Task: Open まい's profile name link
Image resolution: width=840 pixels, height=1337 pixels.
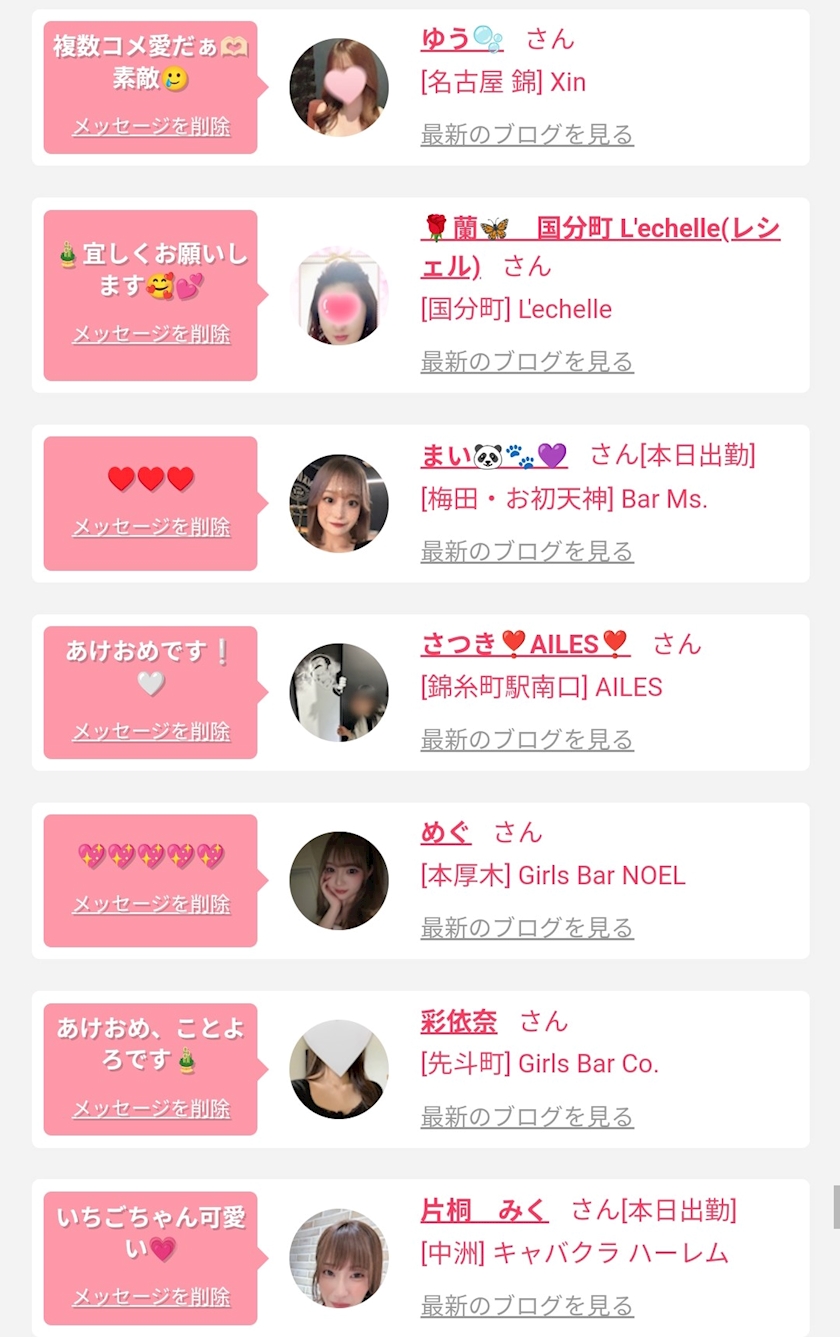Action: tap(494, 455)
